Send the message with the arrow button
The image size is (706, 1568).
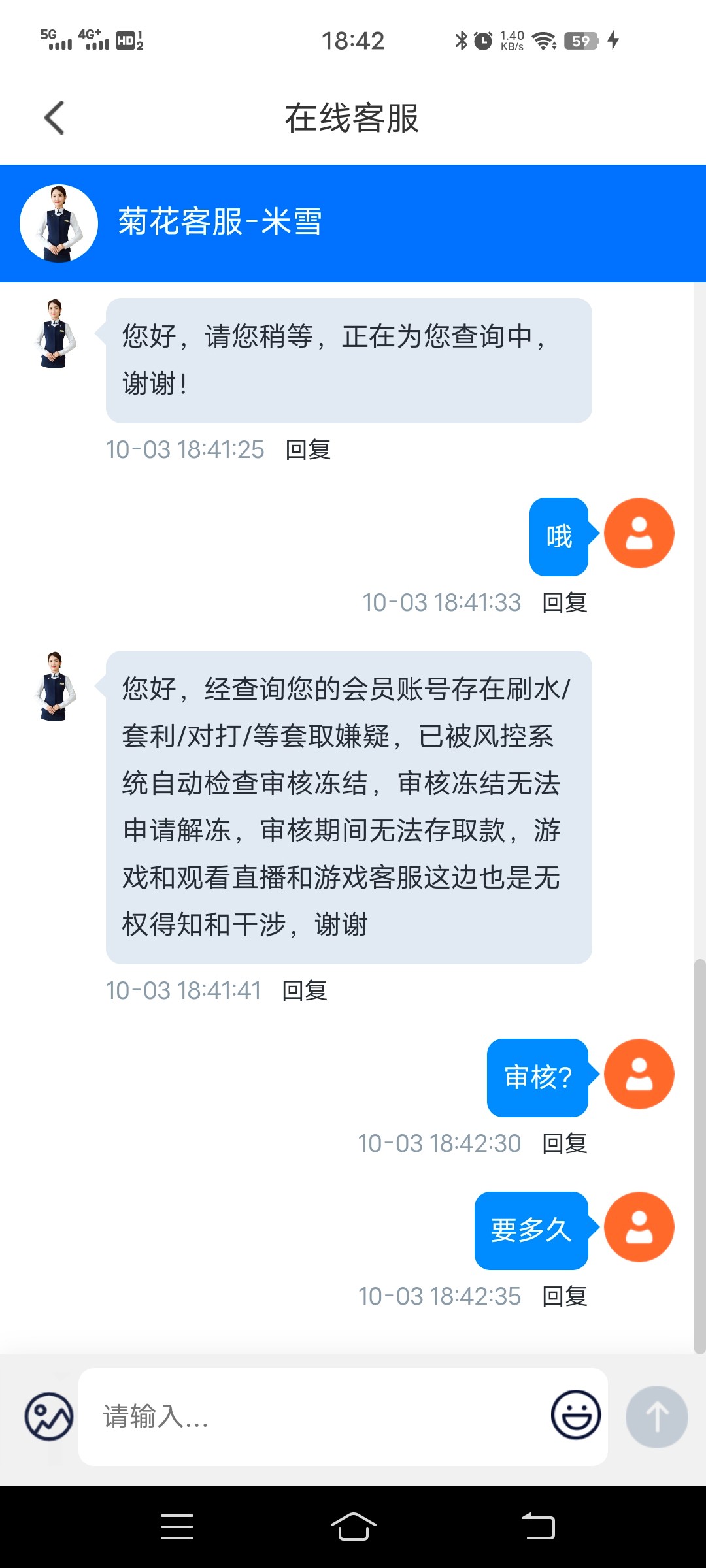656,1416
